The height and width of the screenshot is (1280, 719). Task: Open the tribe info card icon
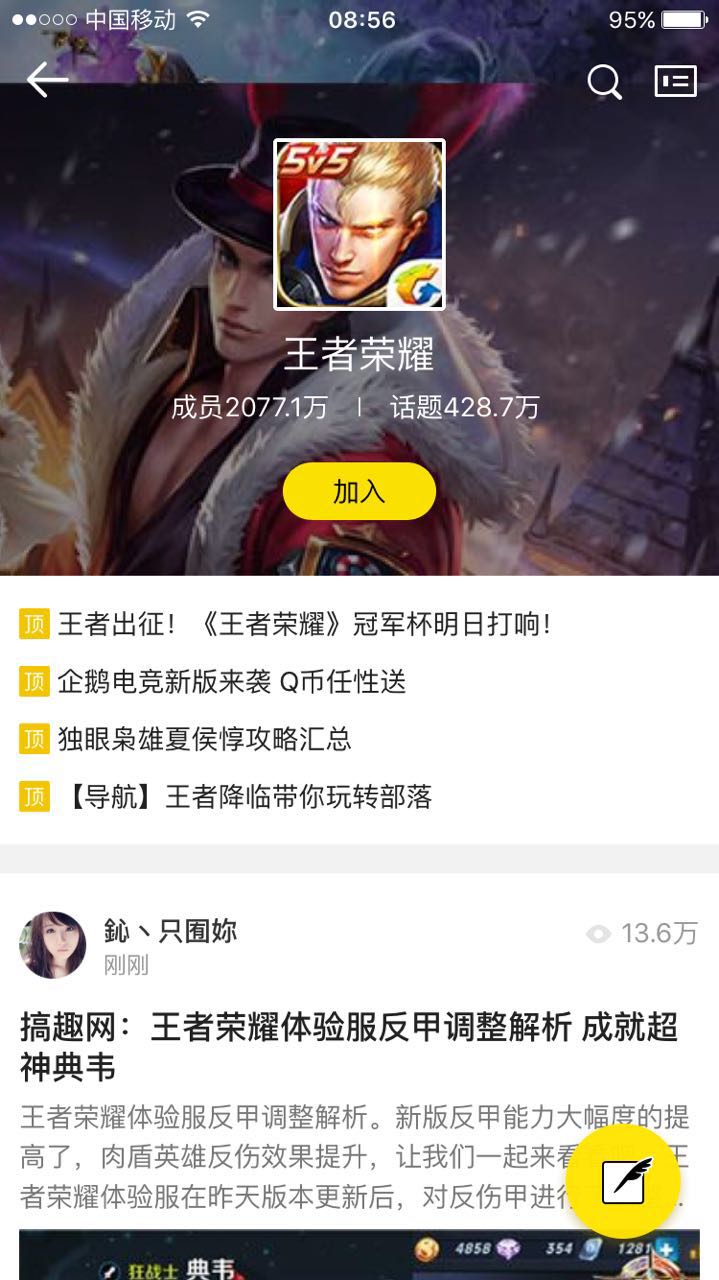[675, 81]
